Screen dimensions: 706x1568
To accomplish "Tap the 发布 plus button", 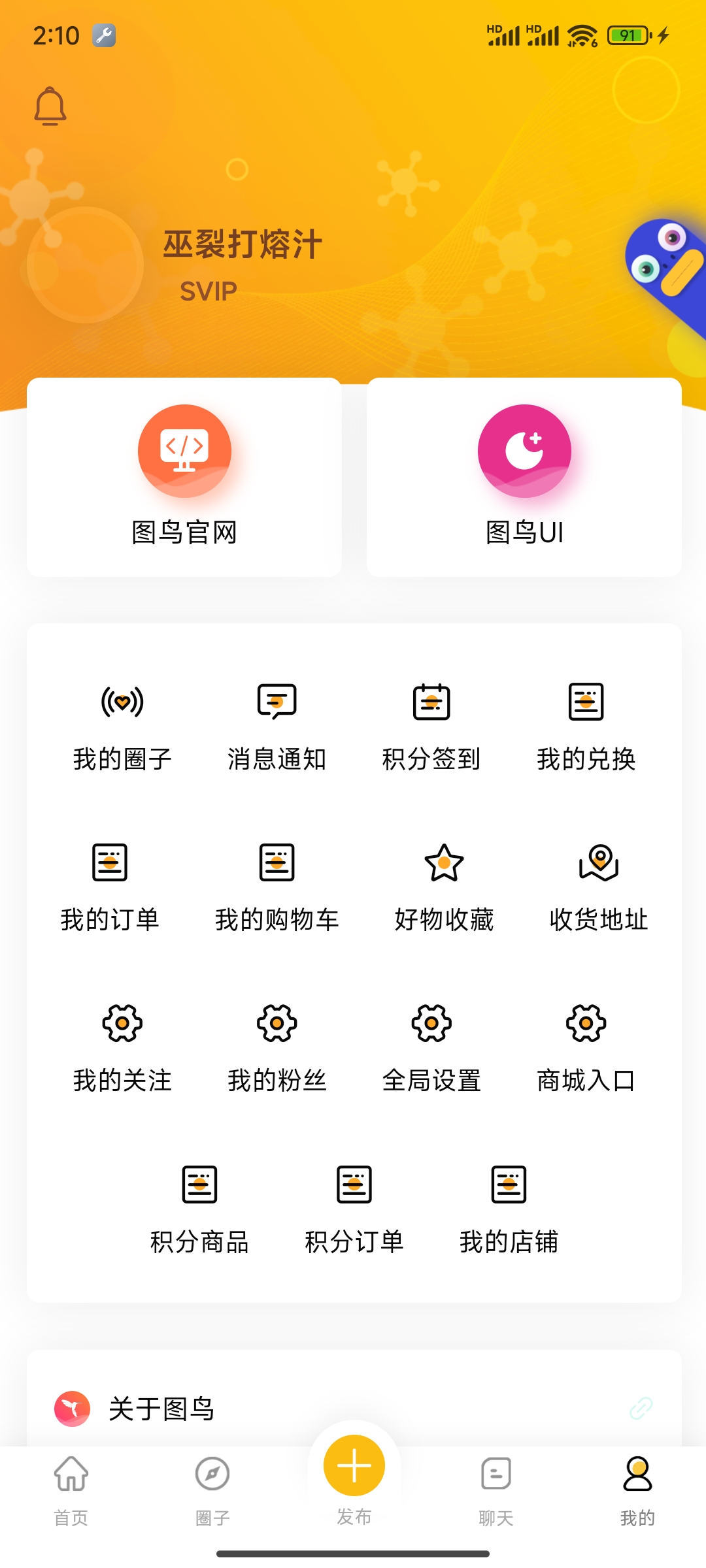I will click(354, 1465).
